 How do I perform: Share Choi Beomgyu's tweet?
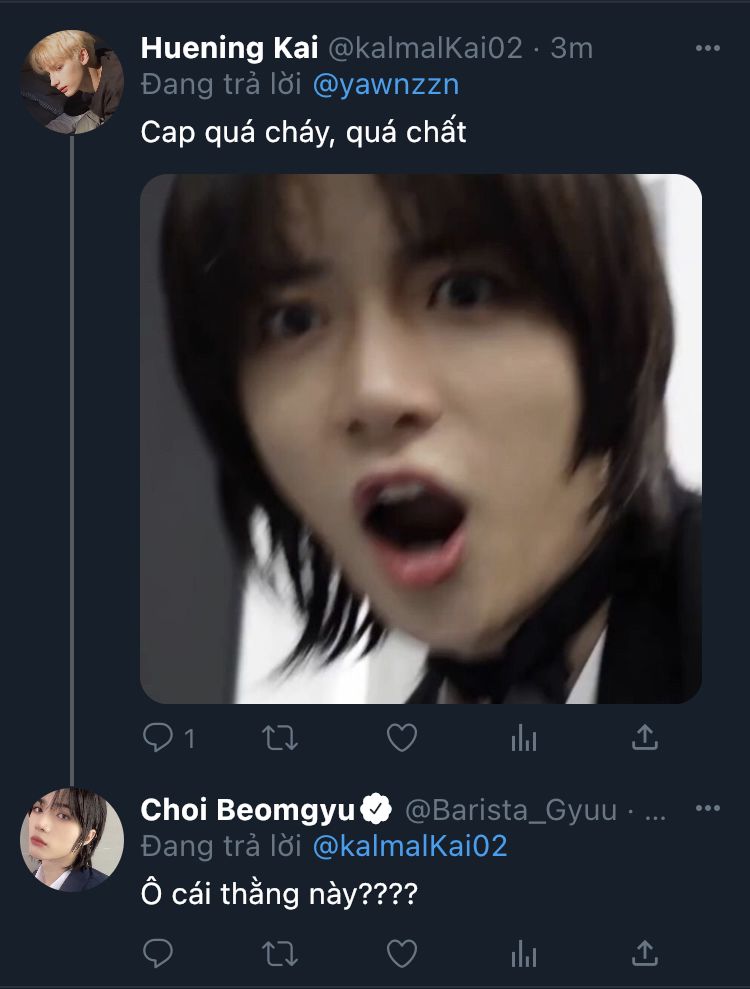point(646,953)
